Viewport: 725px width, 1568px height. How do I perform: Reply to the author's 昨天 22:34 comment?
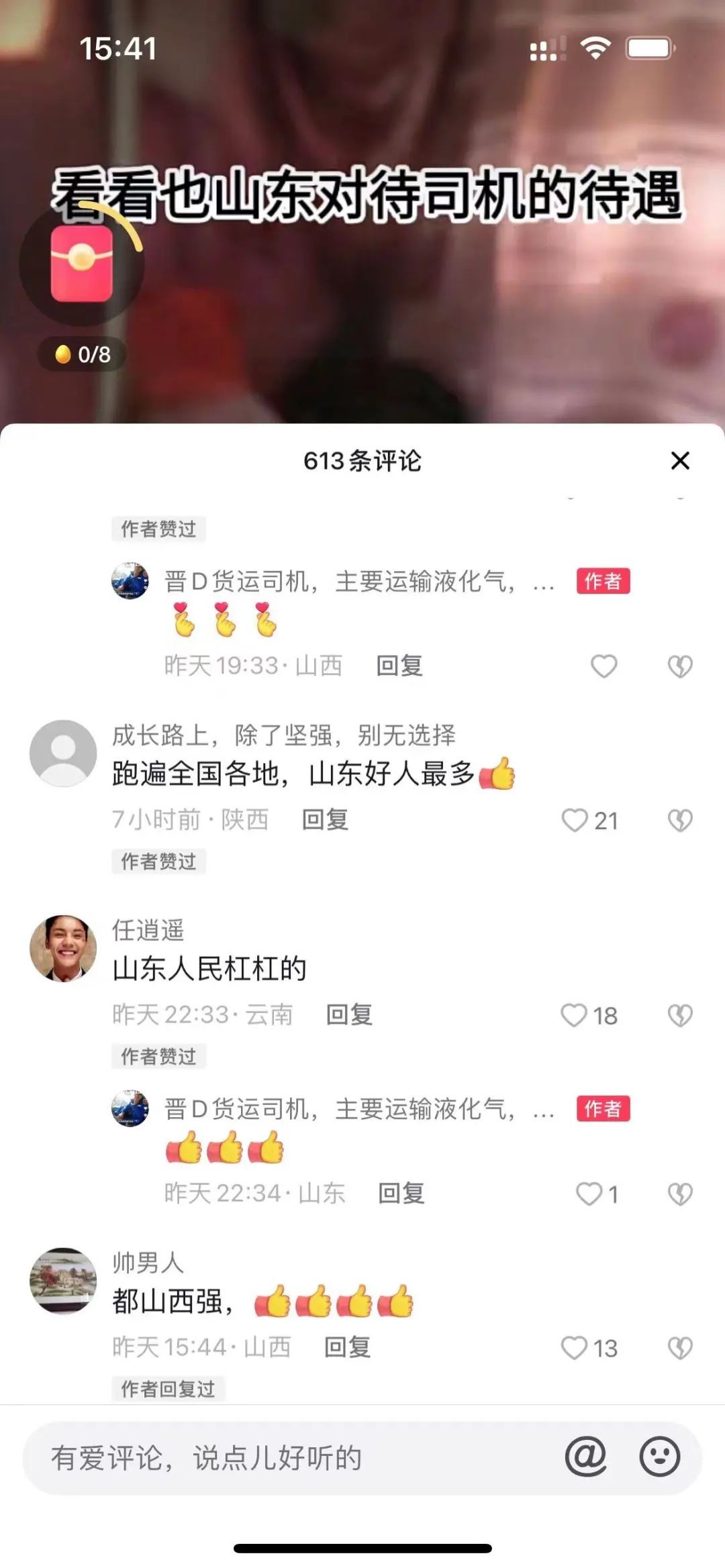(401, 1193)
